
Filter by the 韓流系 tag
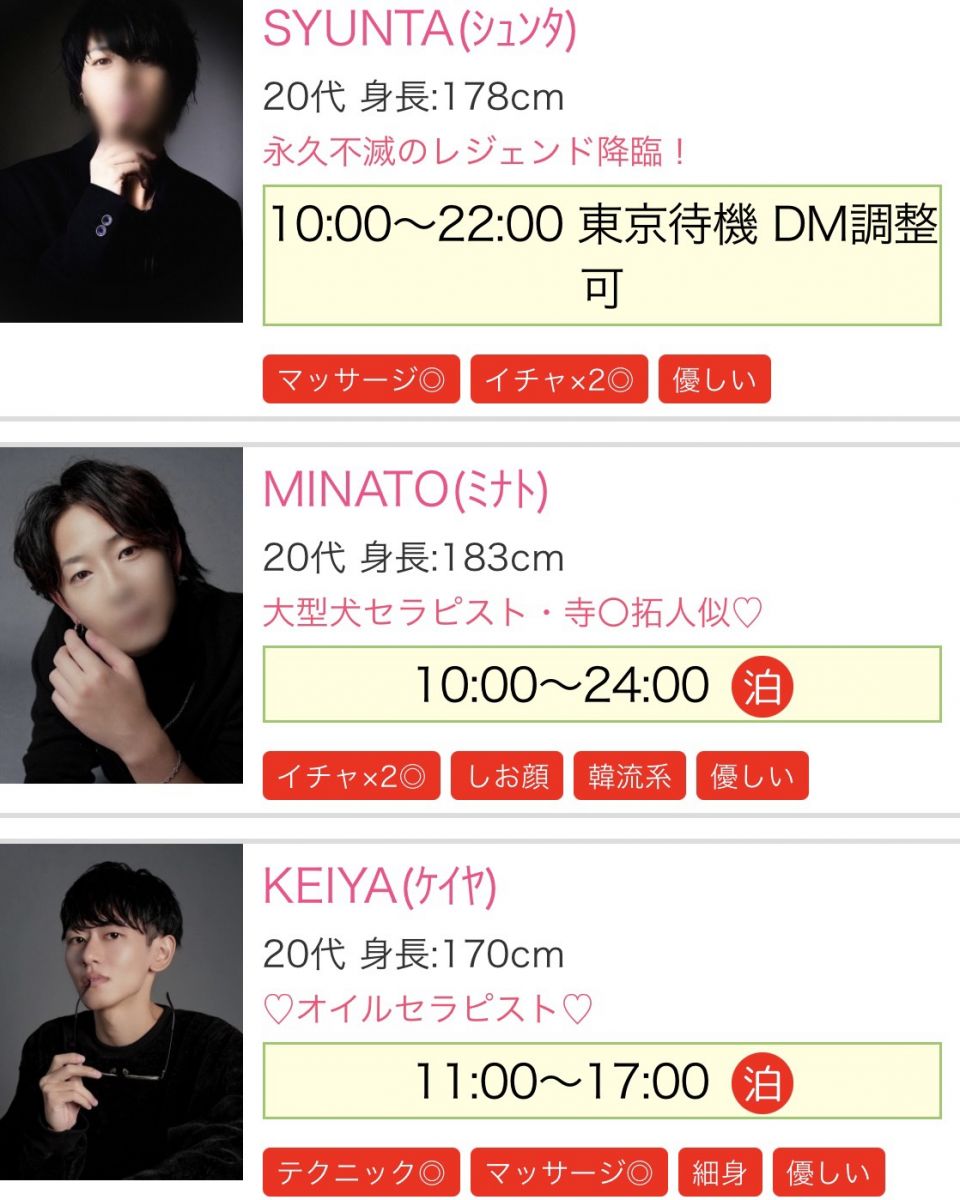[629, 776]
